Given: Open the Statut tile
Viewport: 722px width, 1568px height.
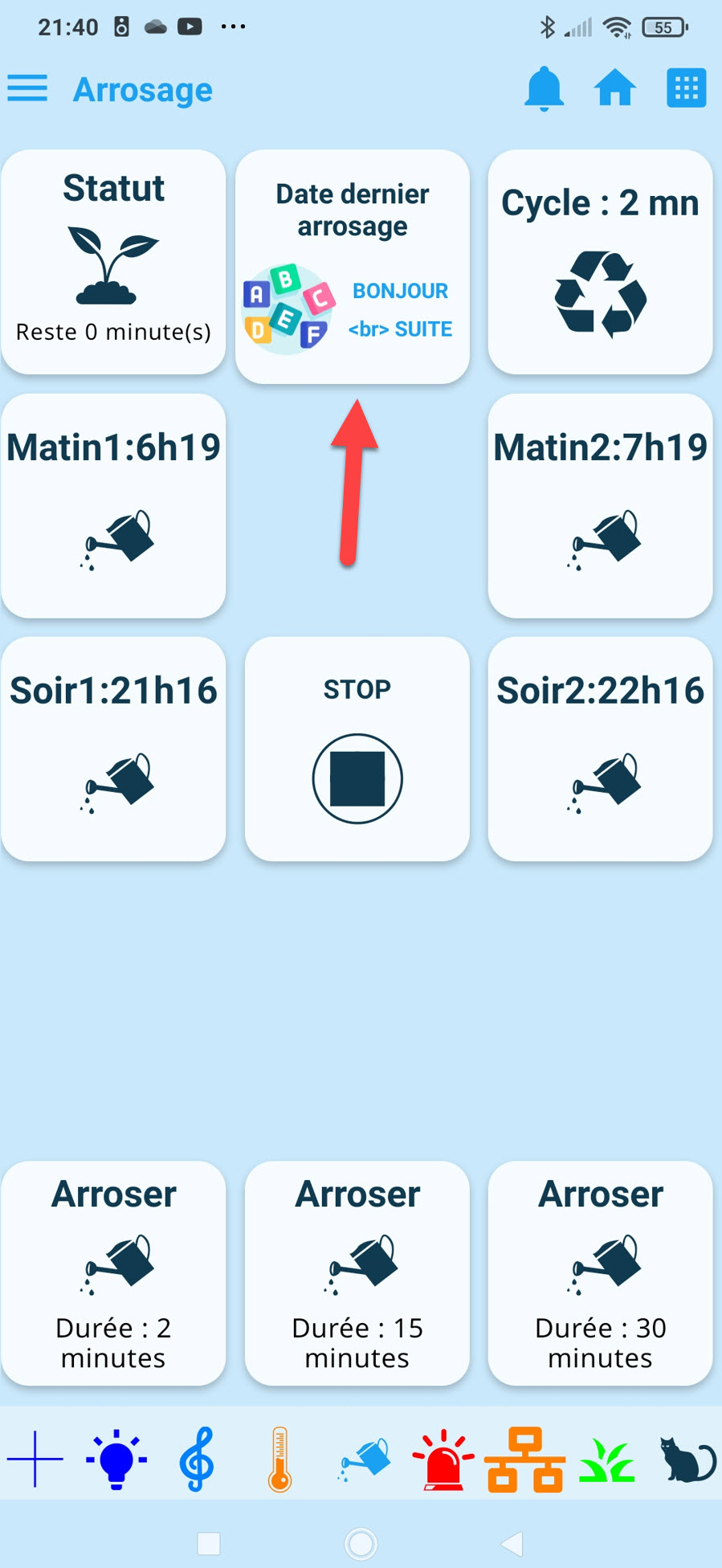Looking at the screenshot, I should pos(113,262).
